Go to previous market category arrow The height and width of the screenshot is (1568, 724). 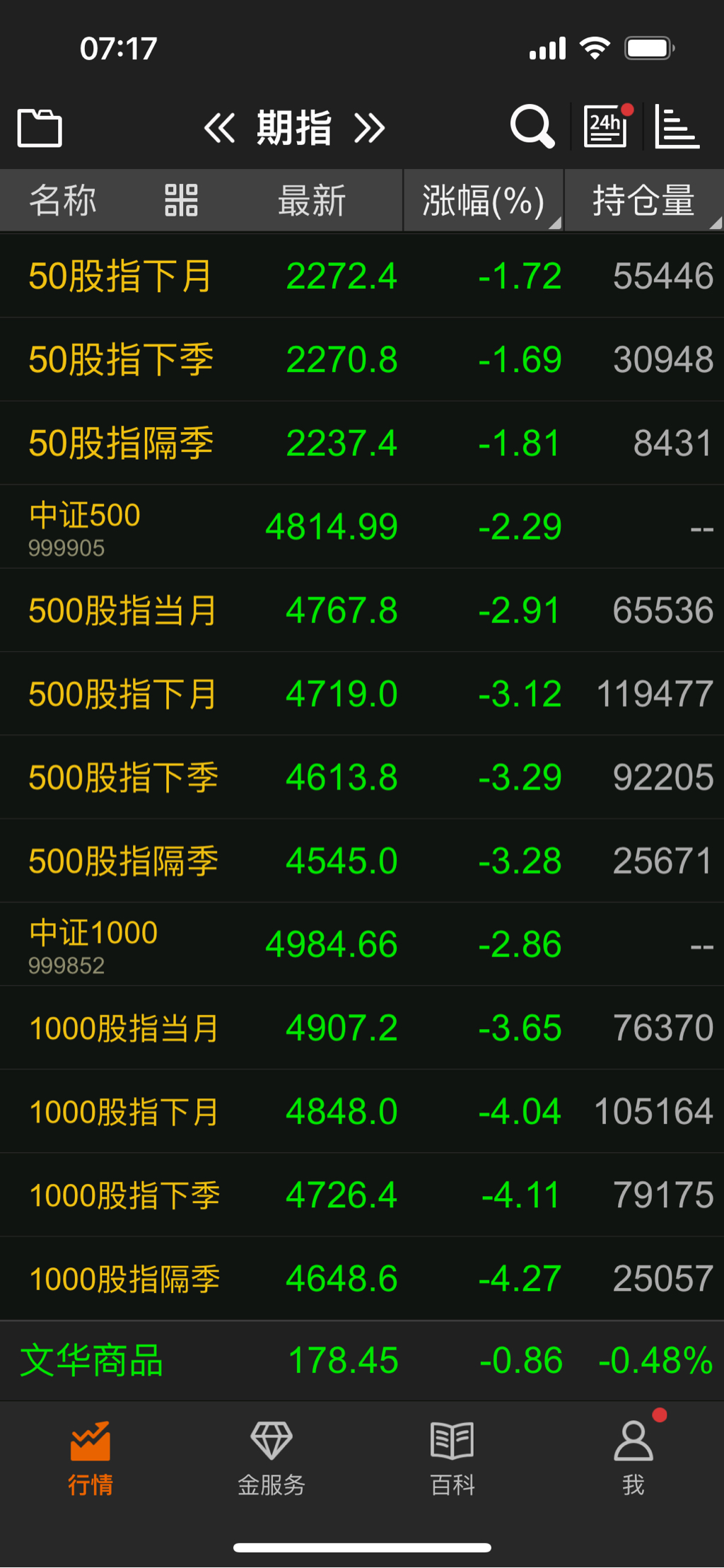coord(219,128)
